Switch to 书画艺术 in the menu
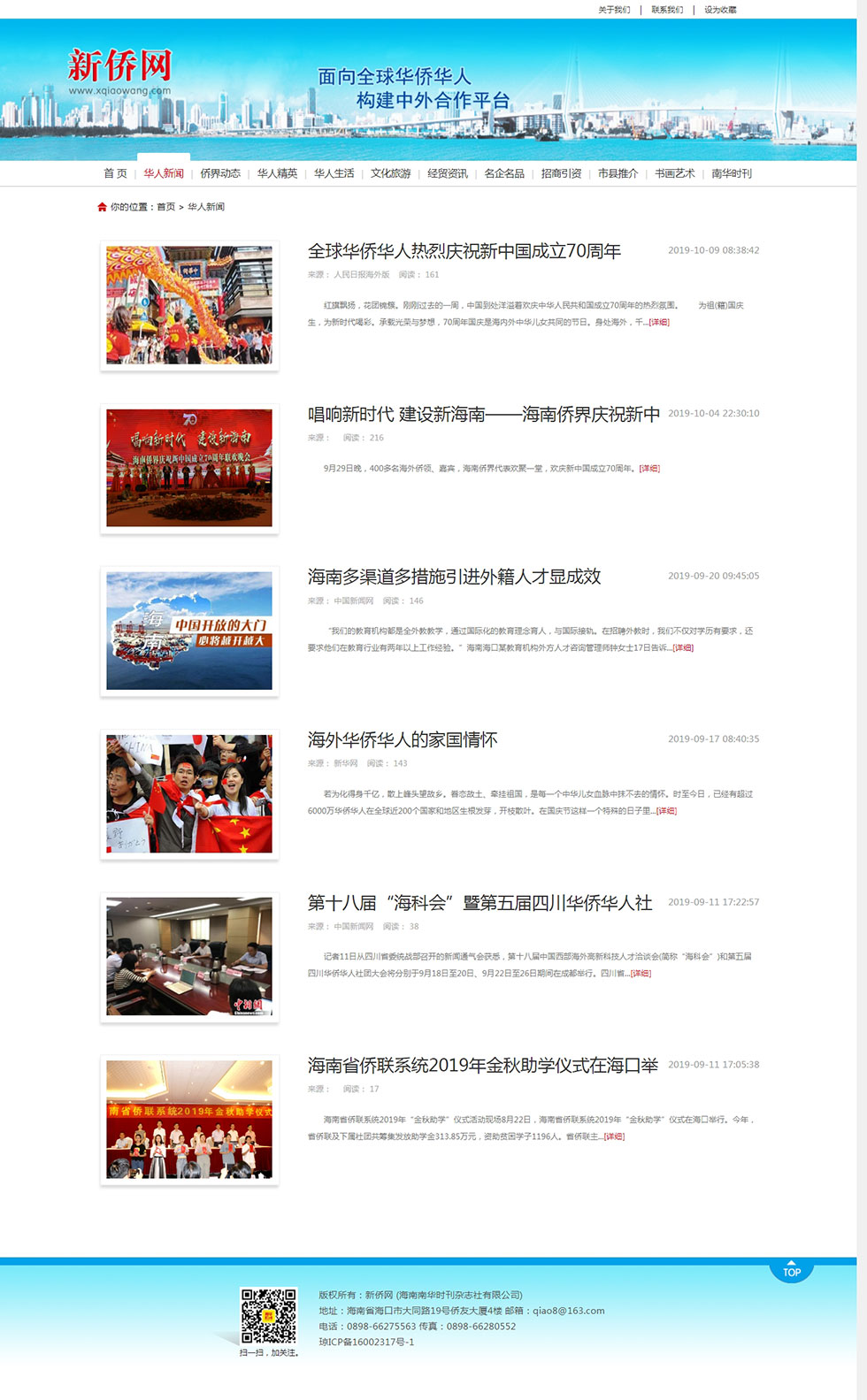 tap(674, 173)
